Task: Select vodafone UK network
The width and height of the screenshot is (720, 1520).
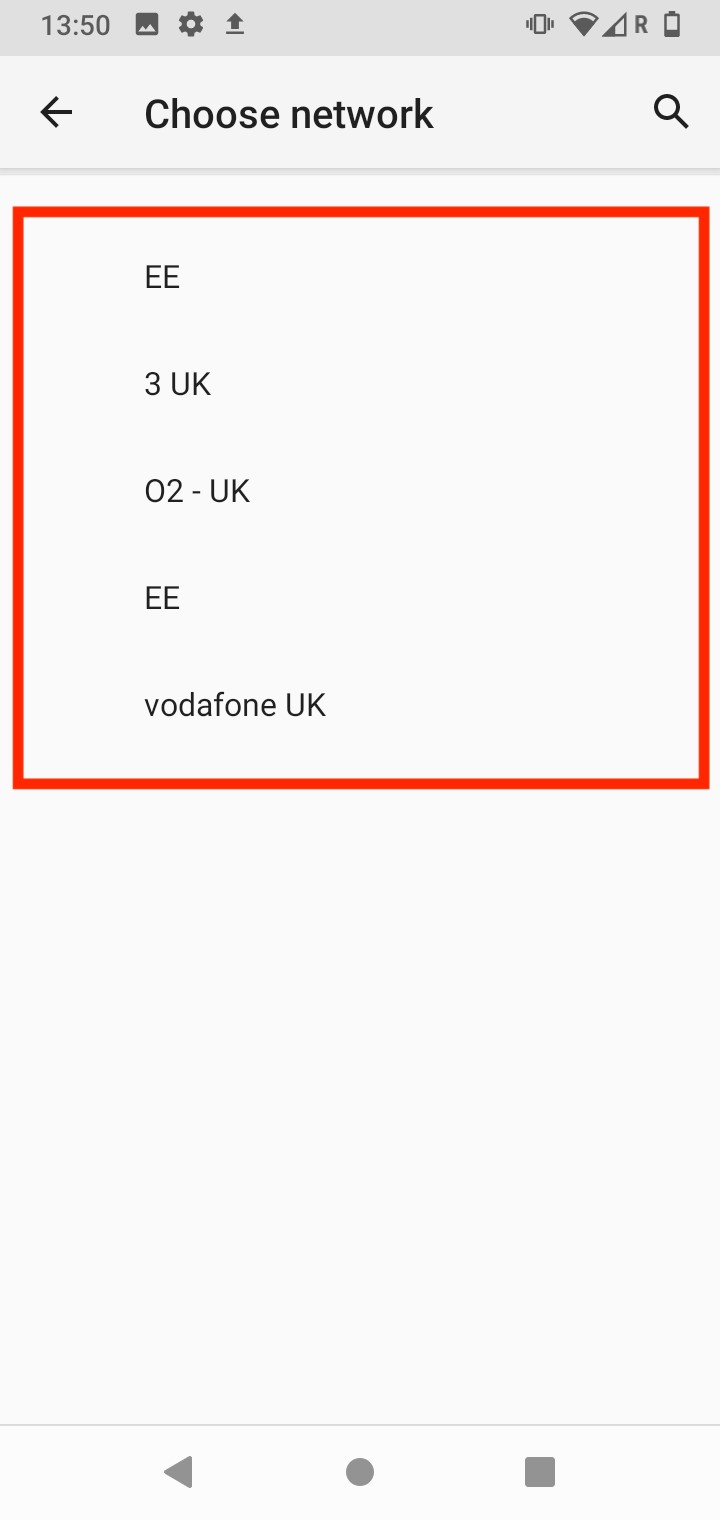Action: pyautogui.click(x=235, y=705)
